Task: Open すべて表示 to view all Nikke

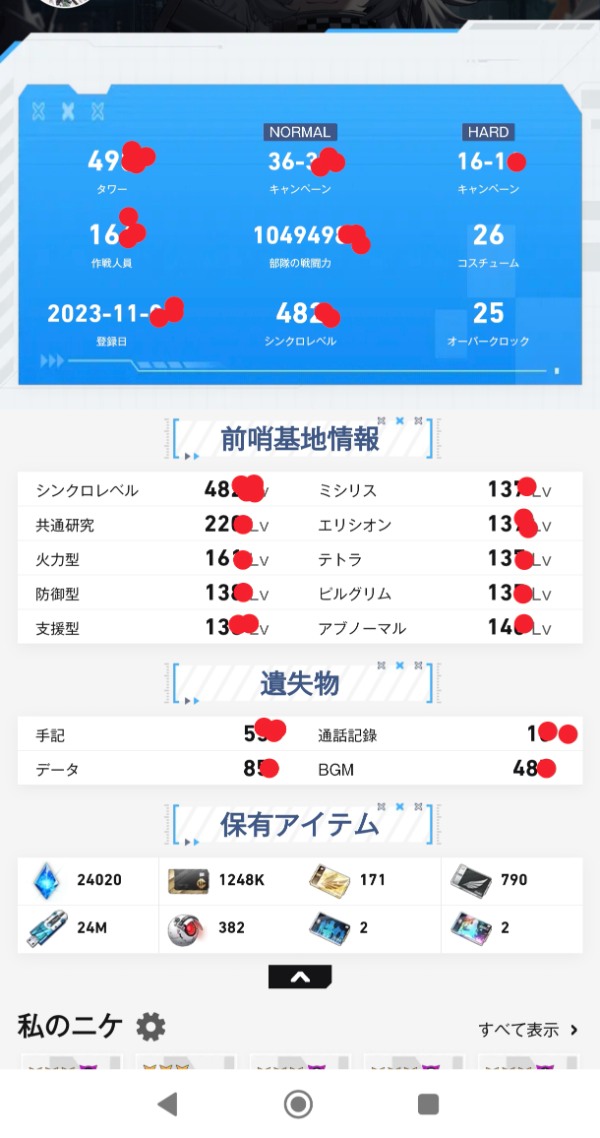Action: point(528,1029)
